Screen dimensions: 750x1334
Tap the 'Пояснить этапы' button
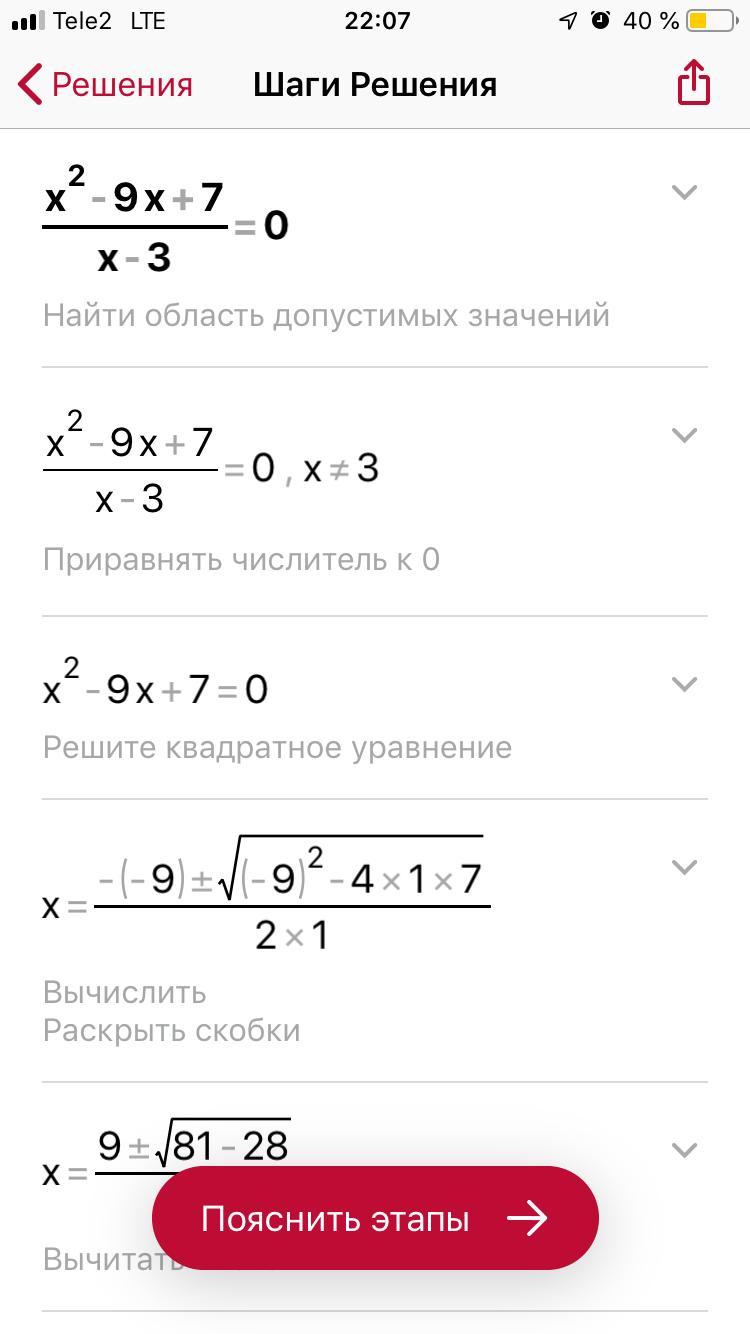pyautogui.click(x=375, y=1218)
